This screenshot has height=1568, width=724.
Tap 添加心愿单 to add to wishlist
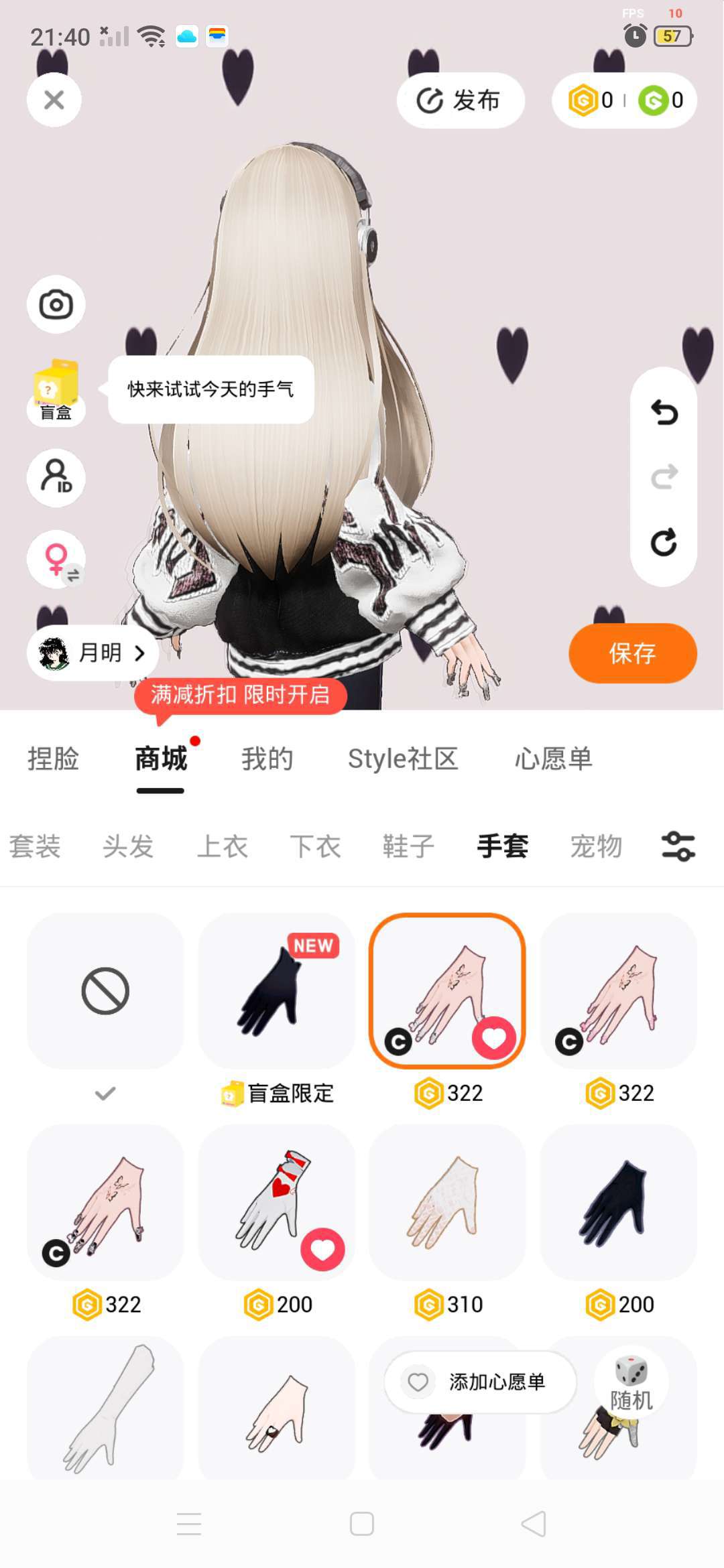[x=481, y=1382]
